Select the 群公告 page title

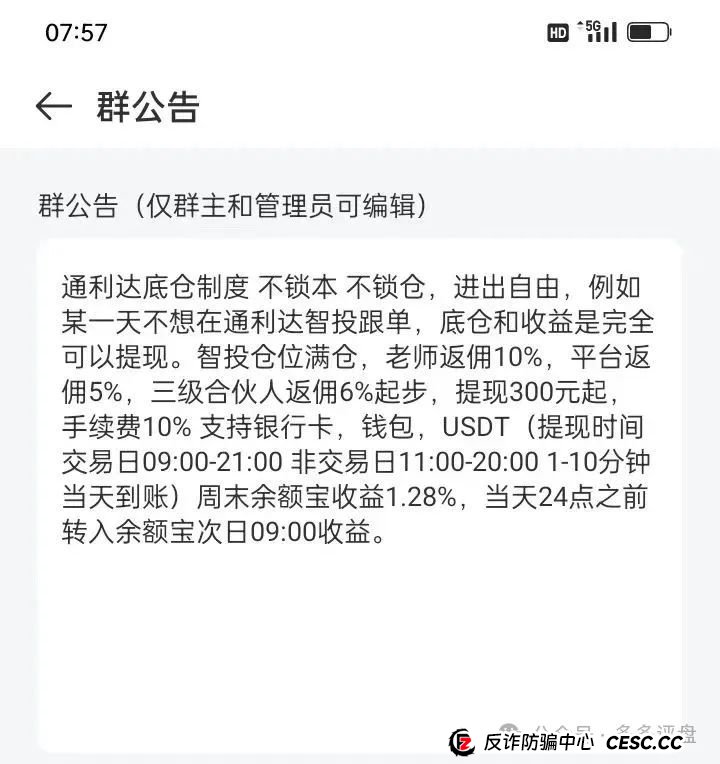pyautogui.click(x=148, y=106)
